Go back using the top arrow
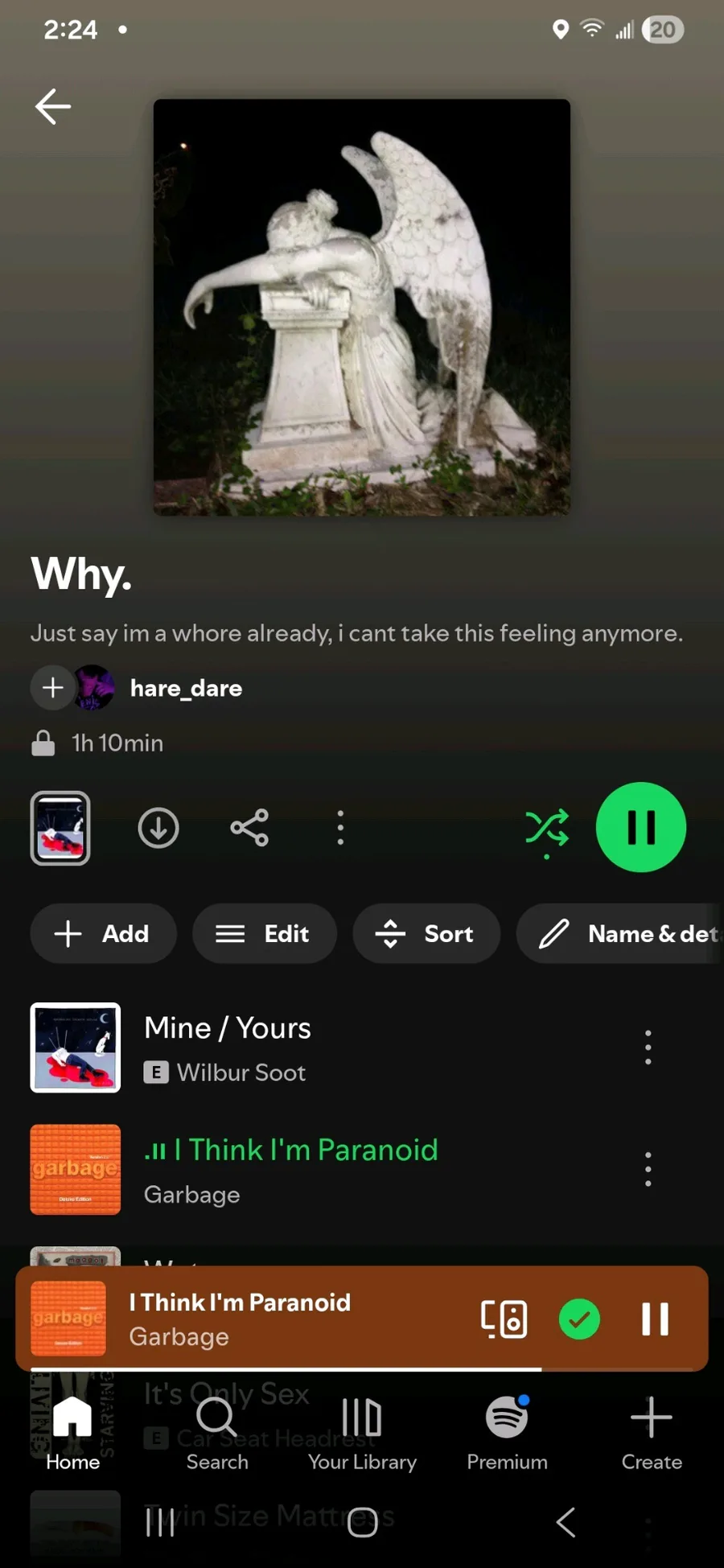The width and height of the screenshot is (724, 1568). coord(53,107)
